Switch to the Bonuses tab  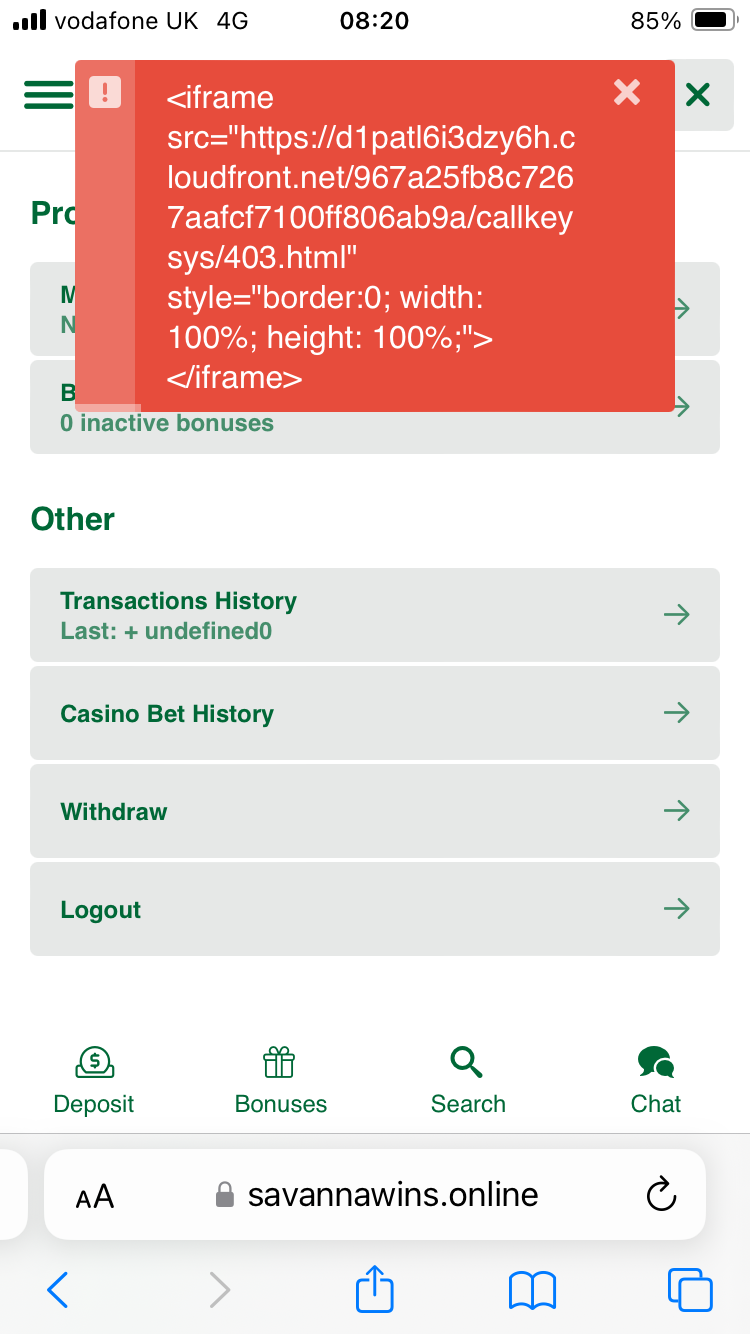pyautogui.click(x=280, y=1080)
